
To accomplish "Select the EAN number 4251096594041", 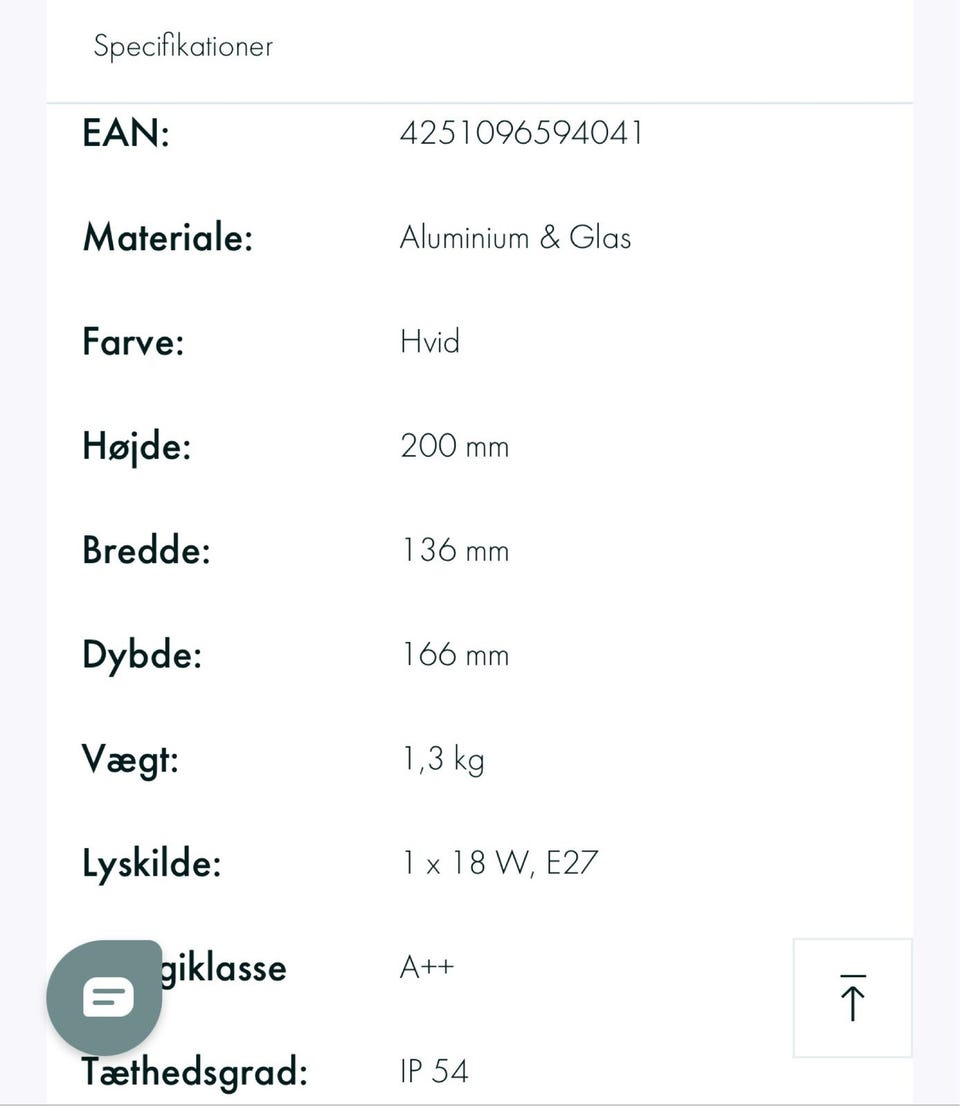I will point(523,132).
